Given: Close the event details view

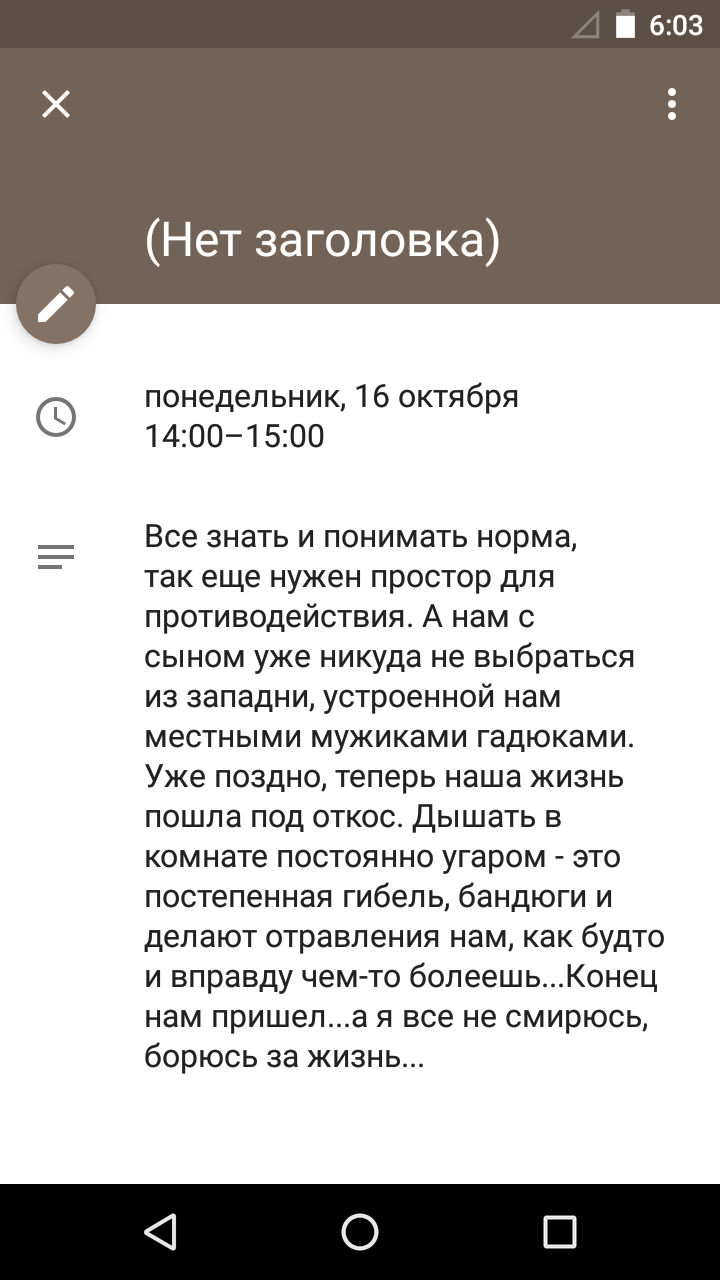Looking at the screenshot, I should click(x=56, y=104).
